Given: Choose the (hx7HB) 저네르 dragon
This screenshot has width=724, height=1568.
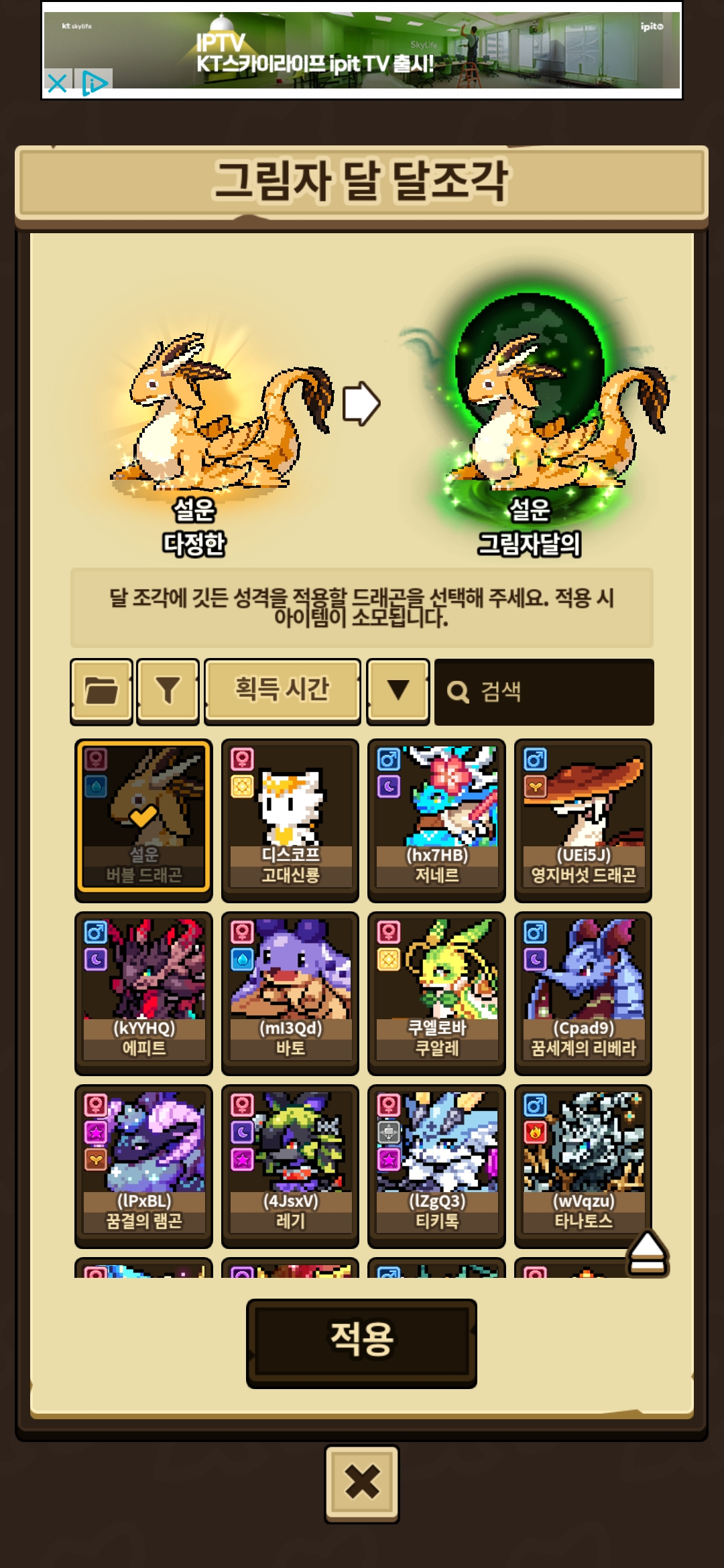Looking at the screenshot, I should point(436,819).
